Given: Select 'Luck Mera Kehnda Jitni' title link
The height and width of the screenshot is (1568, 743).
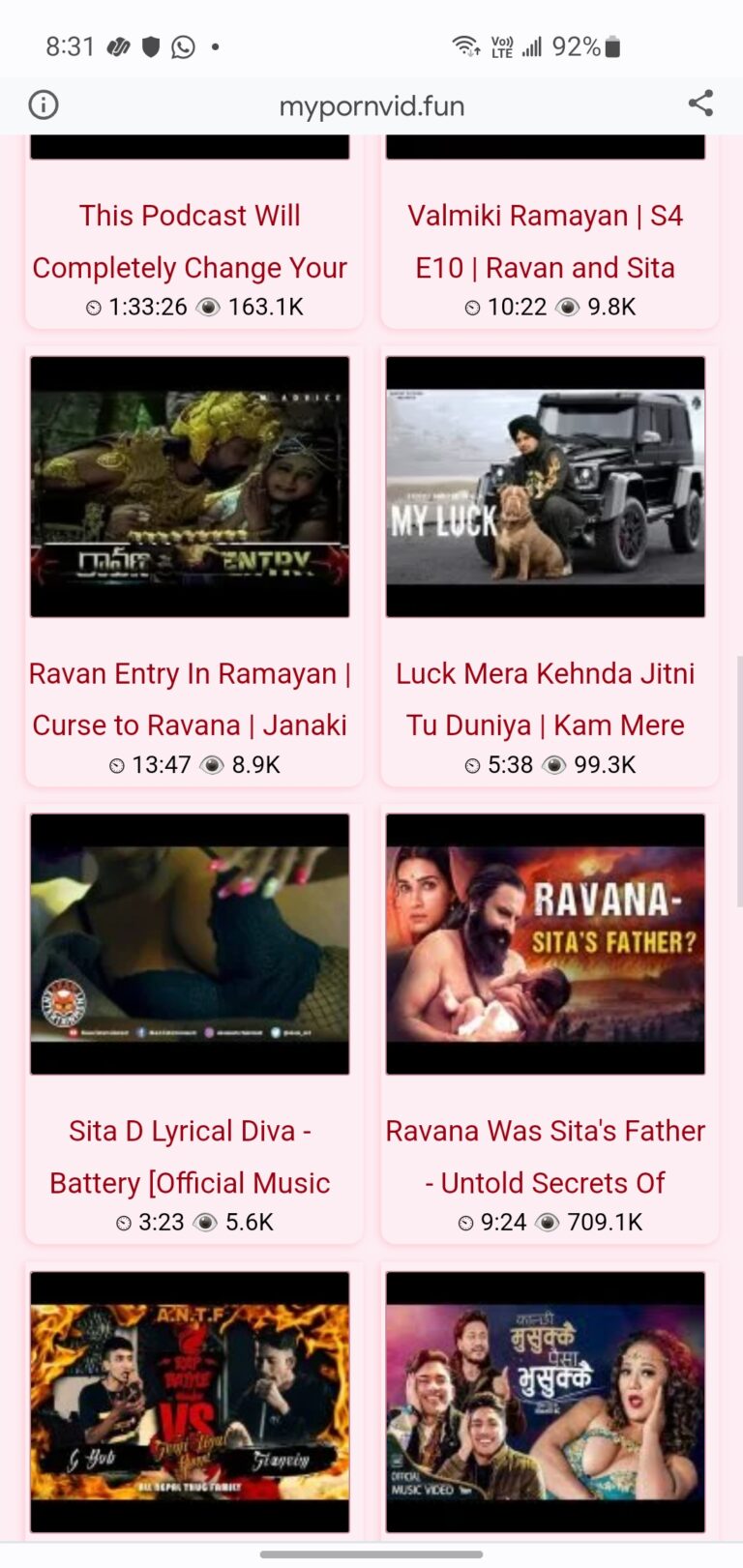Looking at the screenshot, I should (x=545, y=698).
